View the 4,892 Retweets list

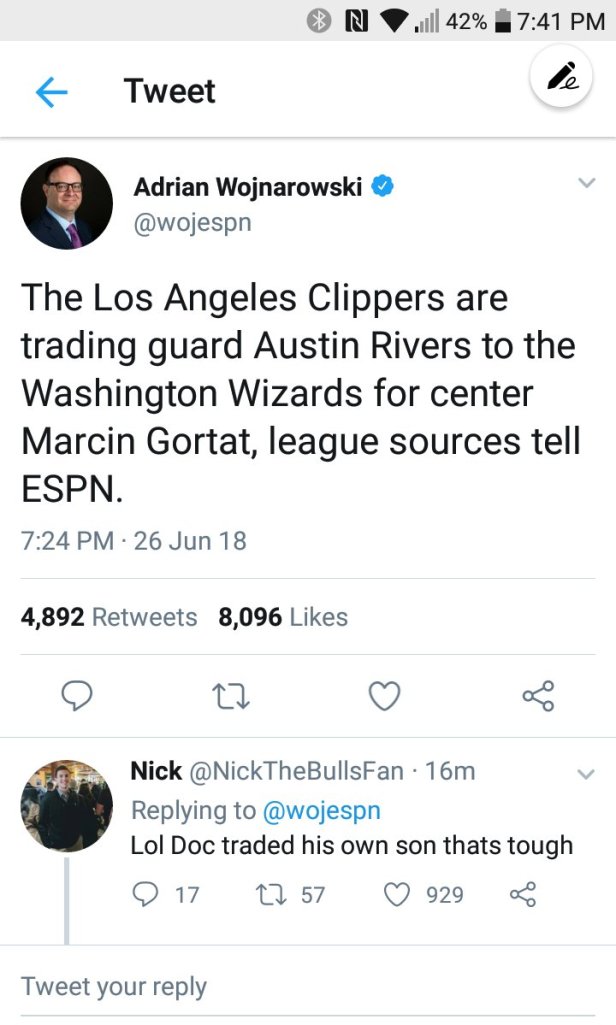109,617
